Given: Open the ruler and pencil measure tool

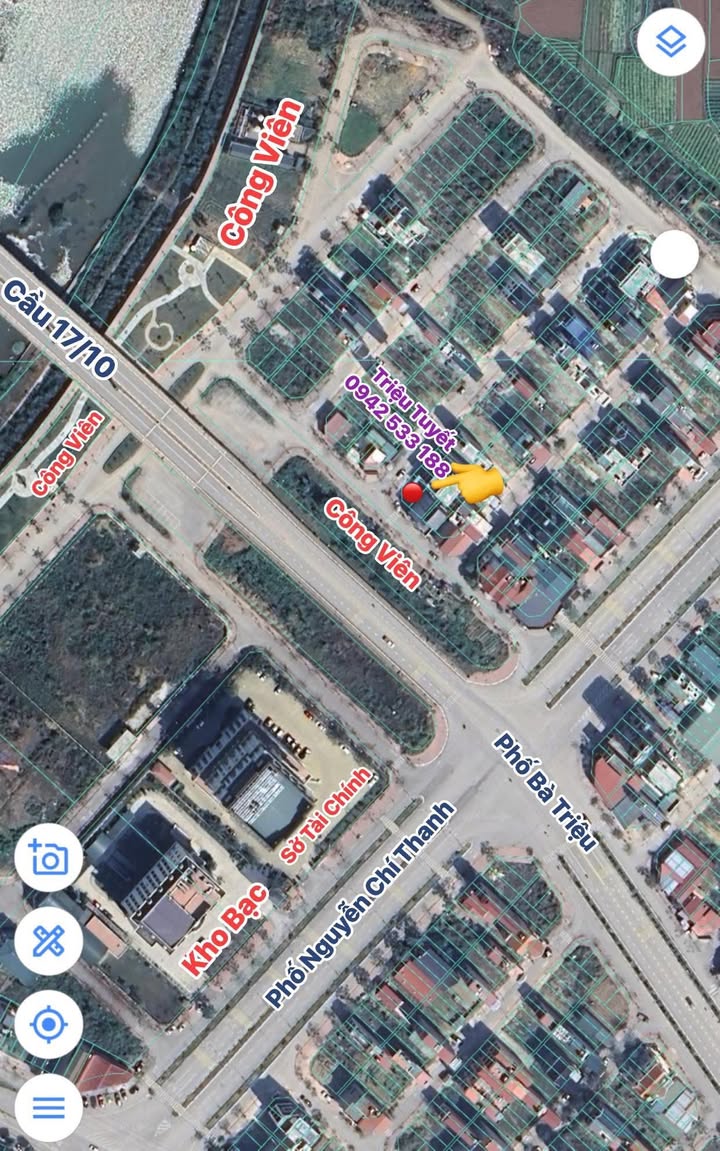Looking at the screenshot, I should pyautogui.click(x=49, y=941).
